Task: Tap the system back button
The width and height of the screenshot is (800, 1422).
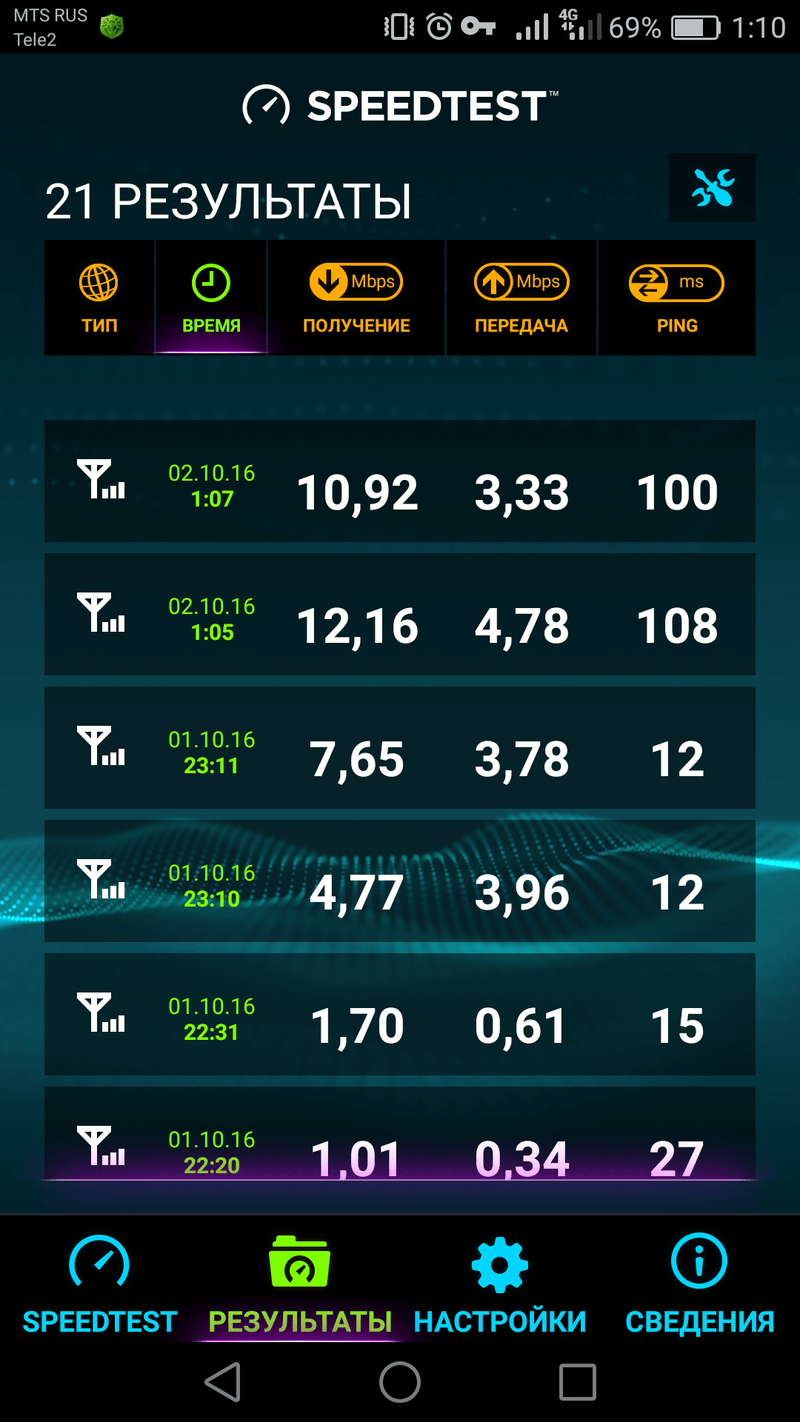Action: (x=222, y=1382)
